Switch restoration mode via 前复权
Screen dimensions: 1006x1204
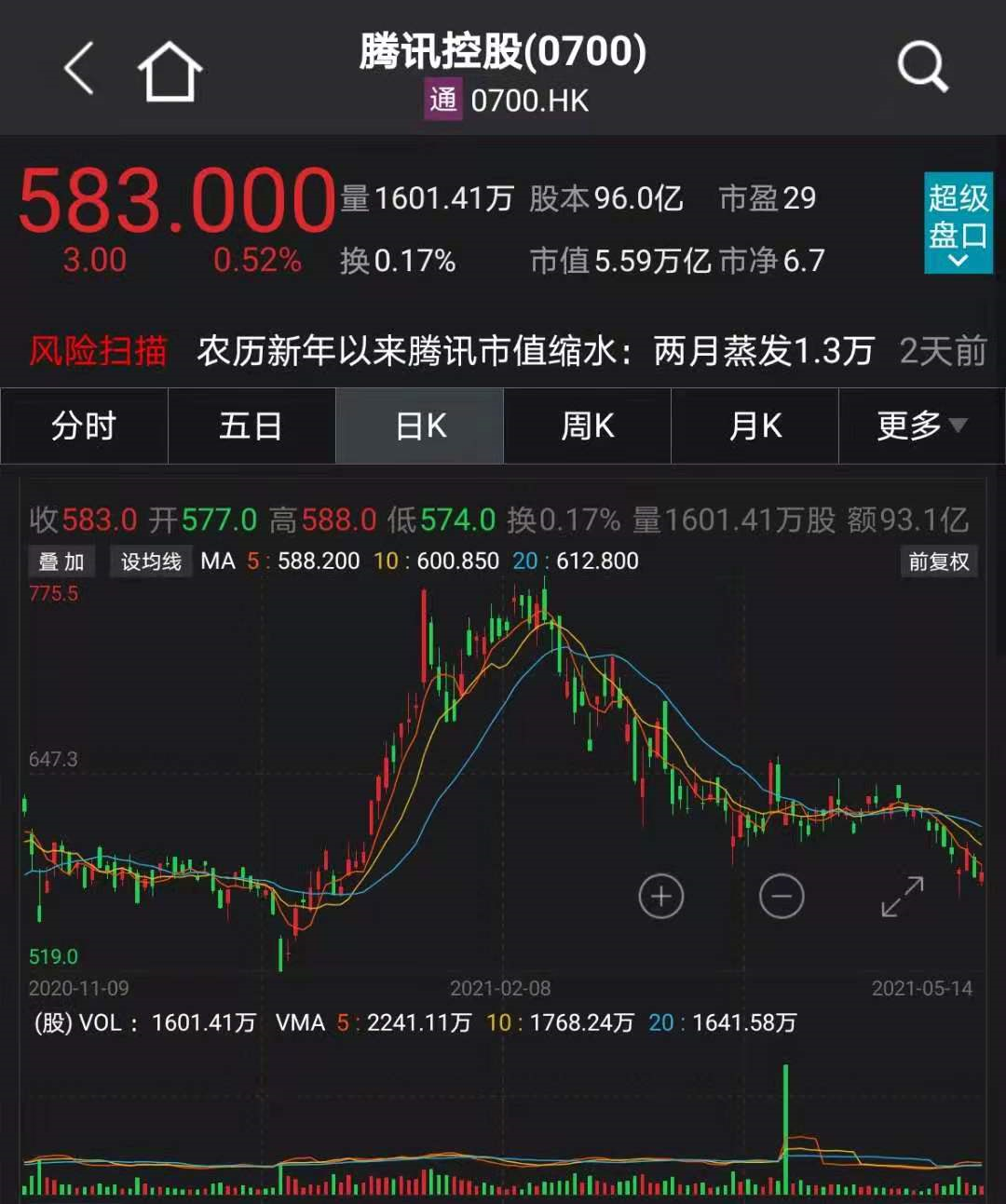(939, 561)
